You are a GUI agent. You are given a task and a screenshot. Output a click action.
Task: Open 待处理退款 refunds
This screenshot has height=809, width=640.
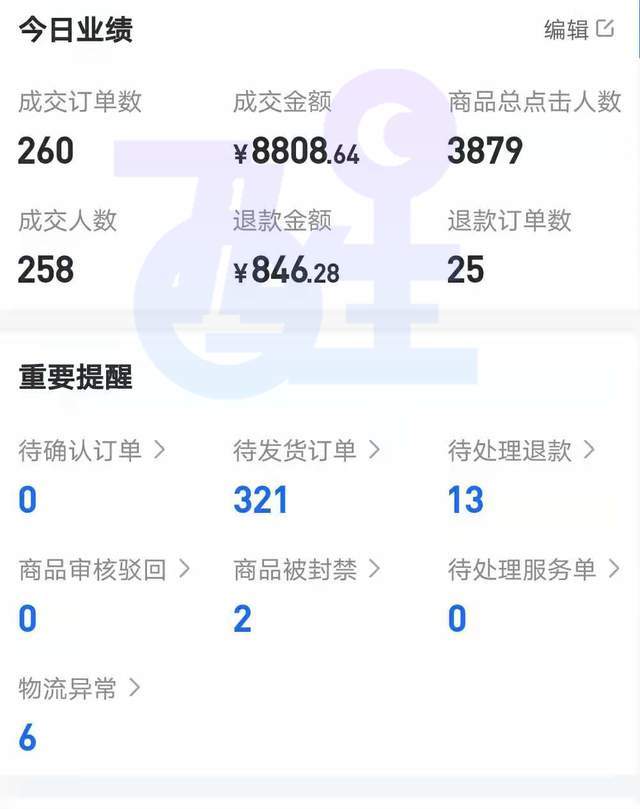(521, 451)
